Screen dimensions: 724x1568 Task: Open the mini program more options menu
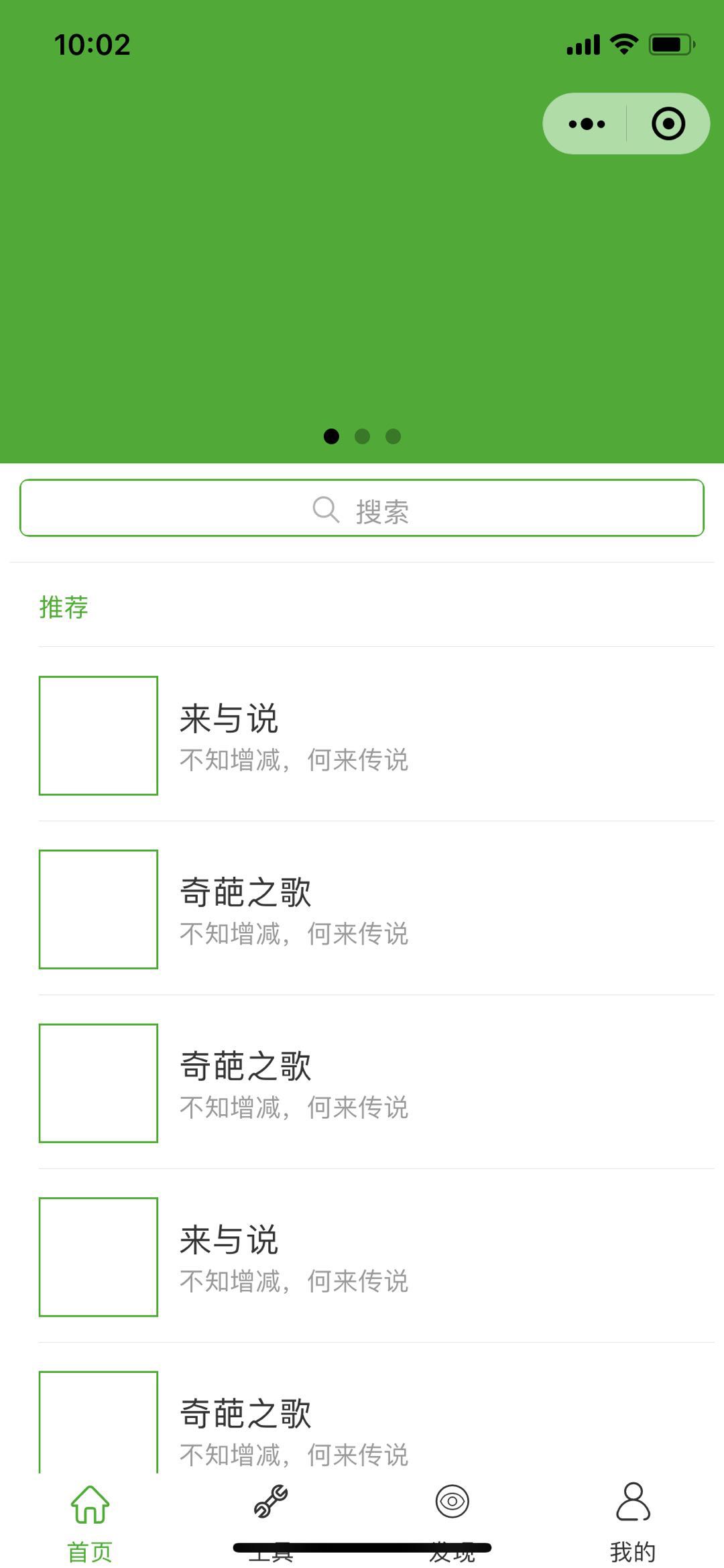tap(587, 124)
